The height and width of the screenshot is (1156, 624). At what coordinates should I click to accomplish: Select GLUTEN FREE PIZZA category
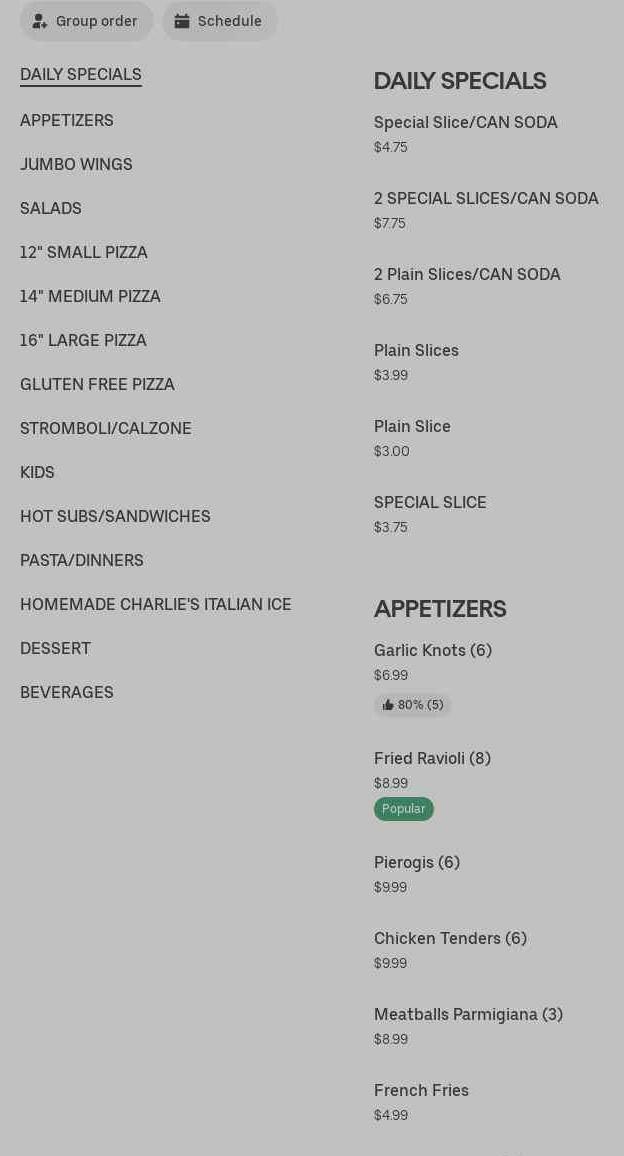tap(97, 384)
